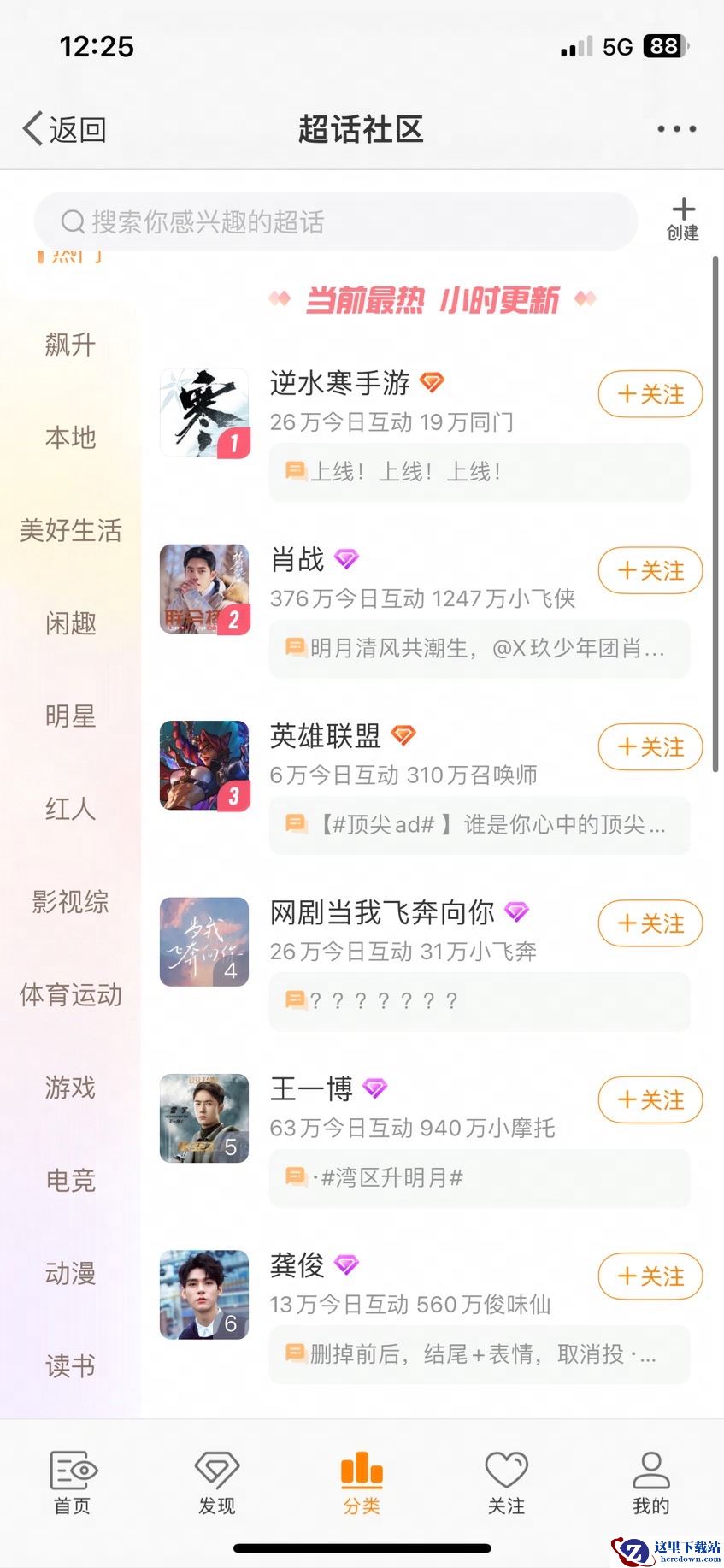
Task: Select the 动漫 category
Action: click(x=70, y=1273)
